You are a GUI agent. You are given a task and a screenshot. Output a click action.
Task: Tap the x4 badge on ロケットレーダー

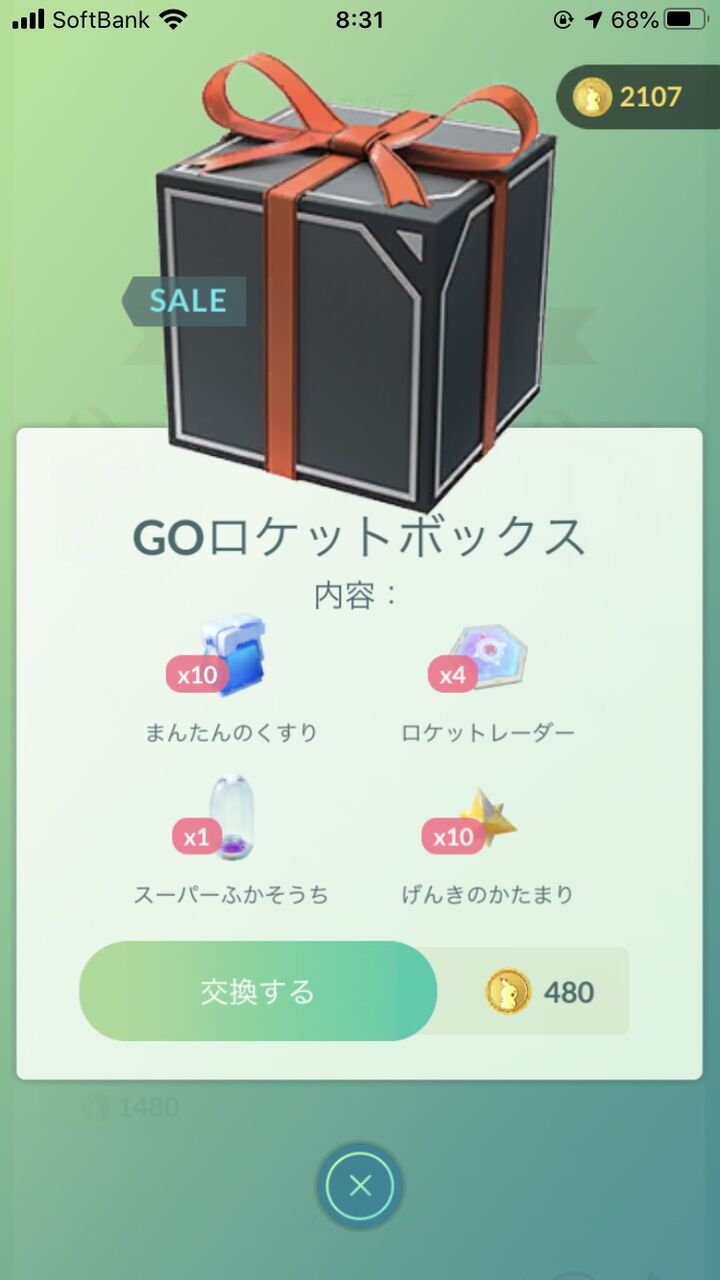click(x=452, y=675)
